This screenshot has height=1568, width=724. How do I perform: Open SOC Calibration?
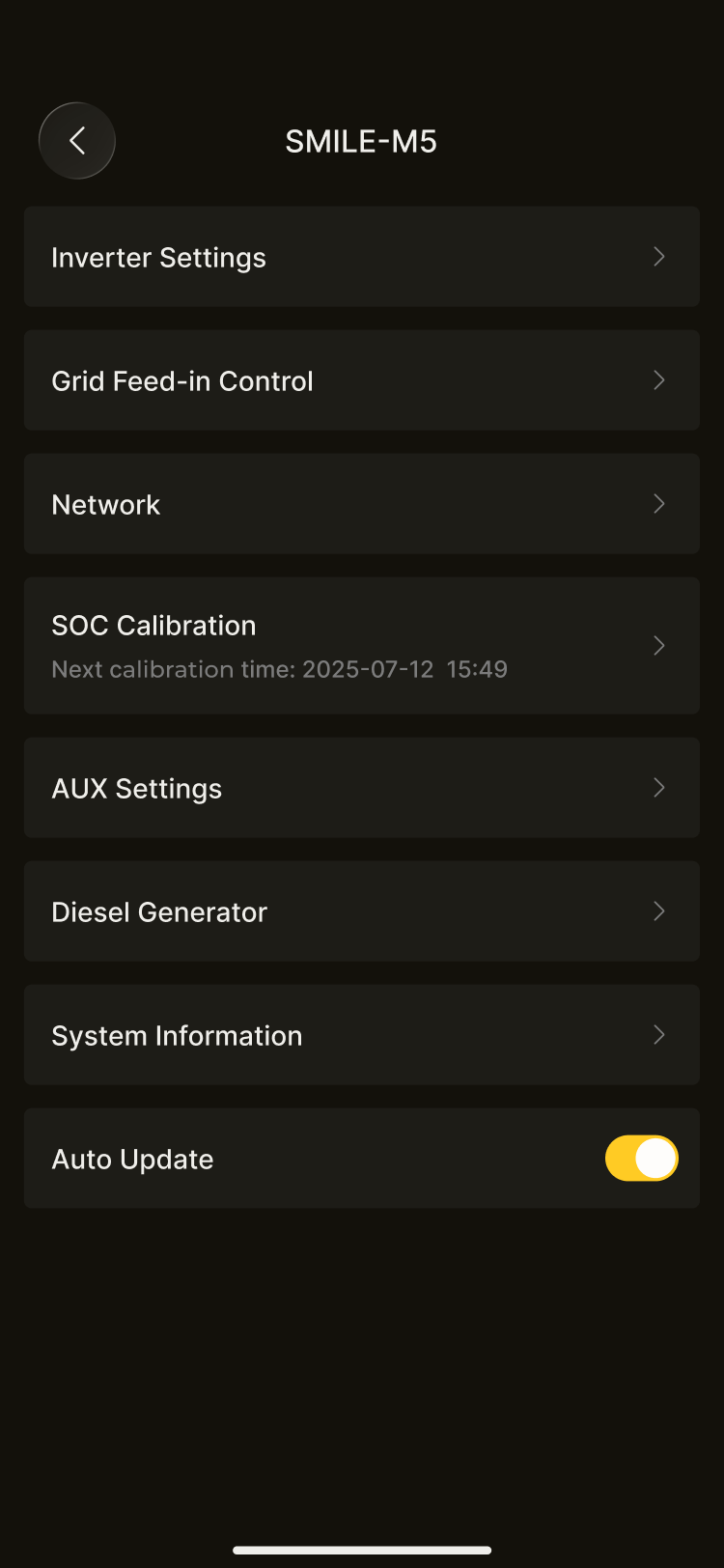point(361,645)
